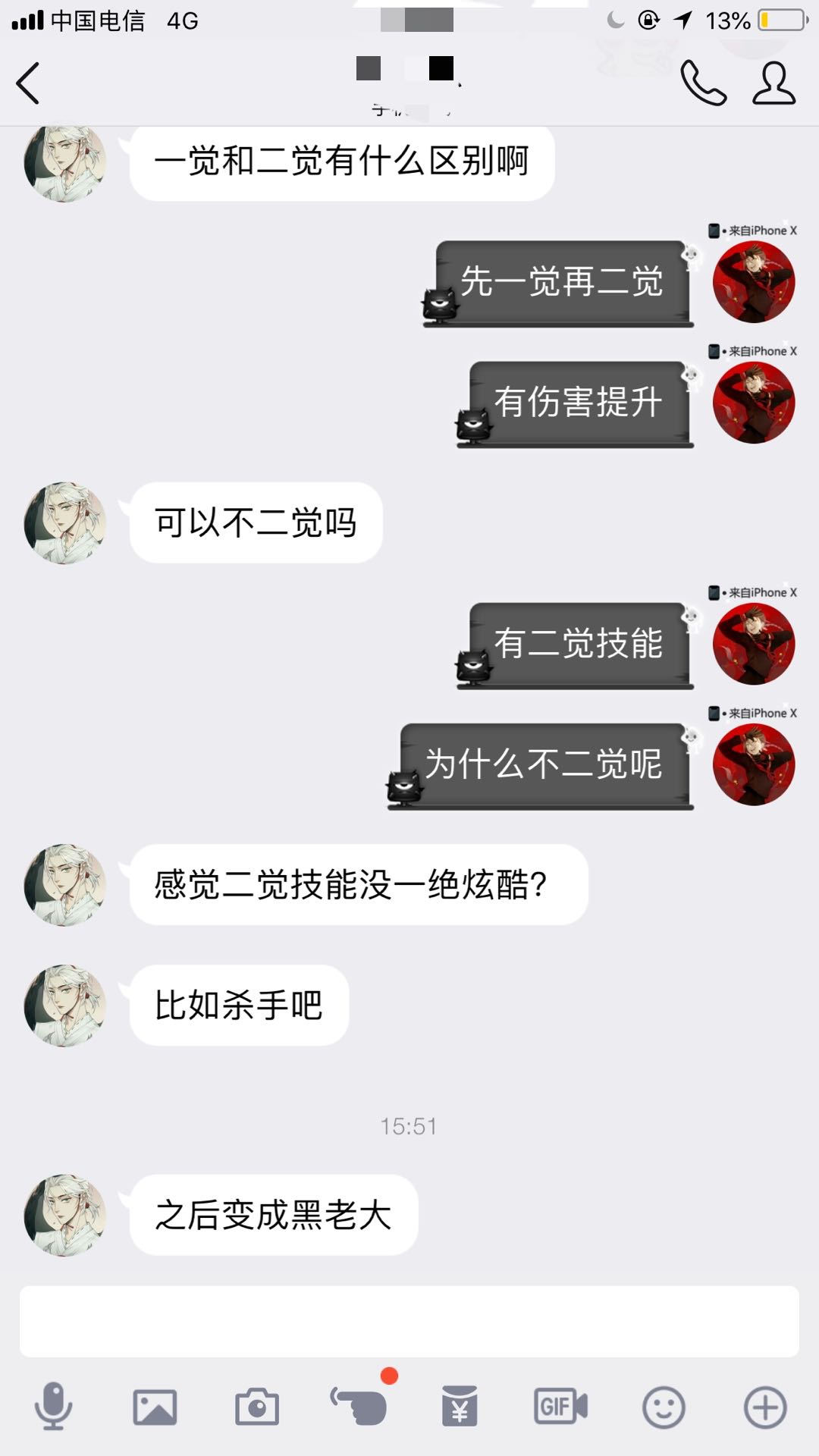Viewport: 819px width, 1456px height.
Task: Open more options plus button
Action: click(x=765, y=1407)
